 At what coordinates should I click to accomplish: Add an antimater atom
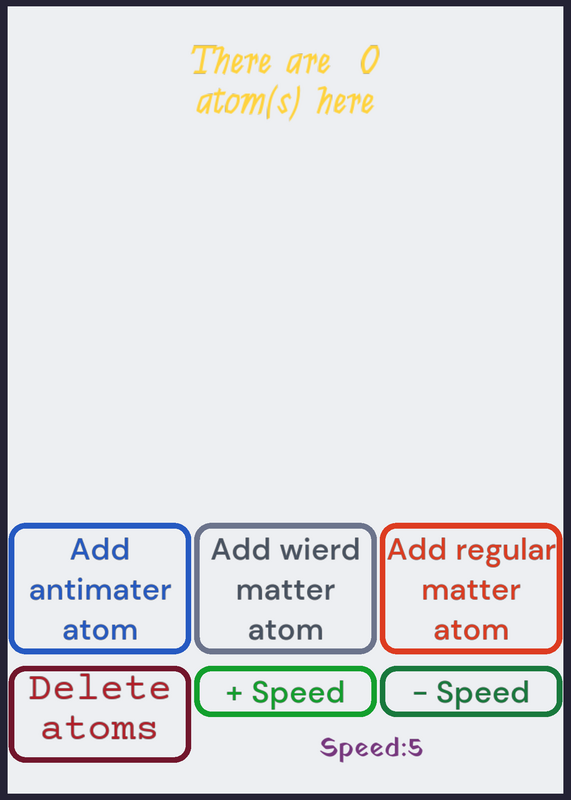pyautogui.click(x=100, y=588)
